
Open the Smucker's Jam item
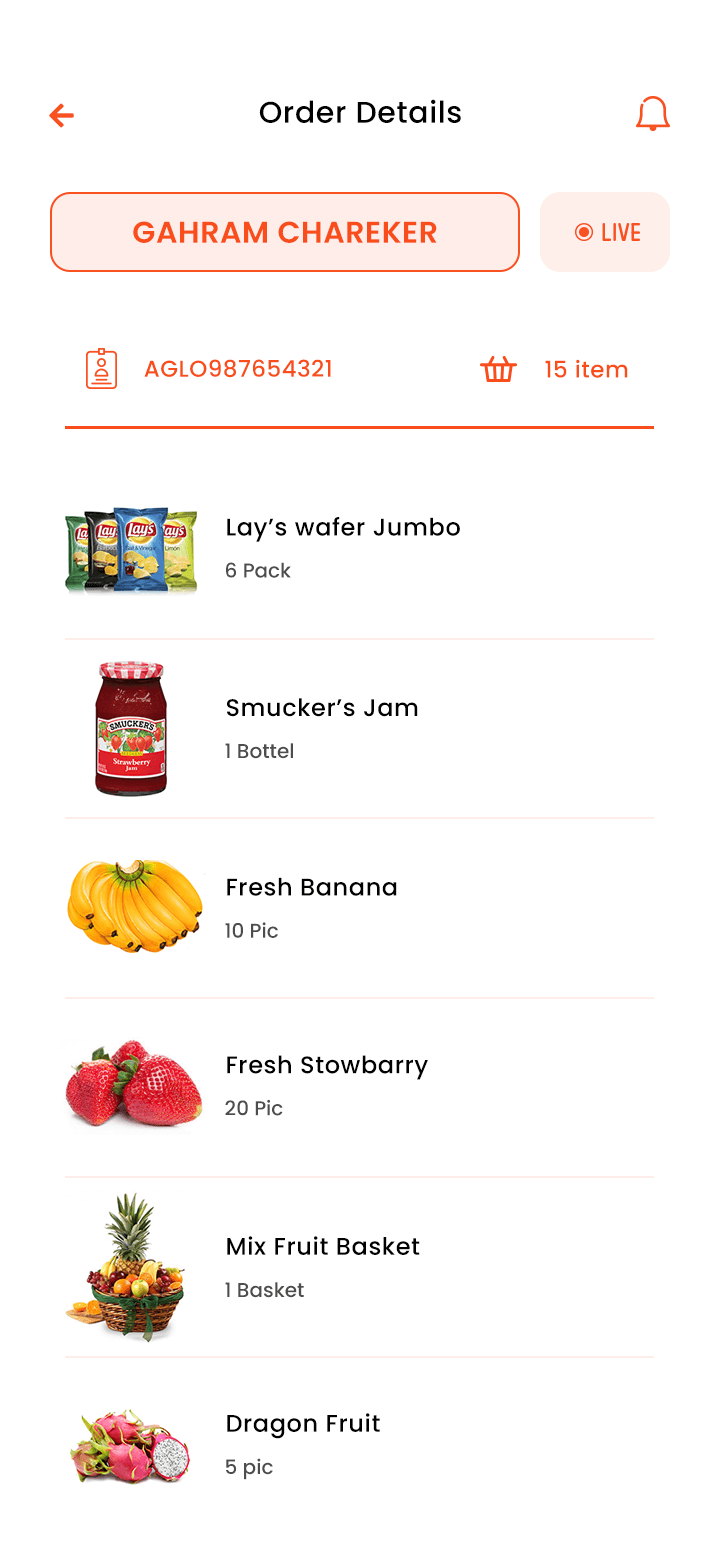359,729
